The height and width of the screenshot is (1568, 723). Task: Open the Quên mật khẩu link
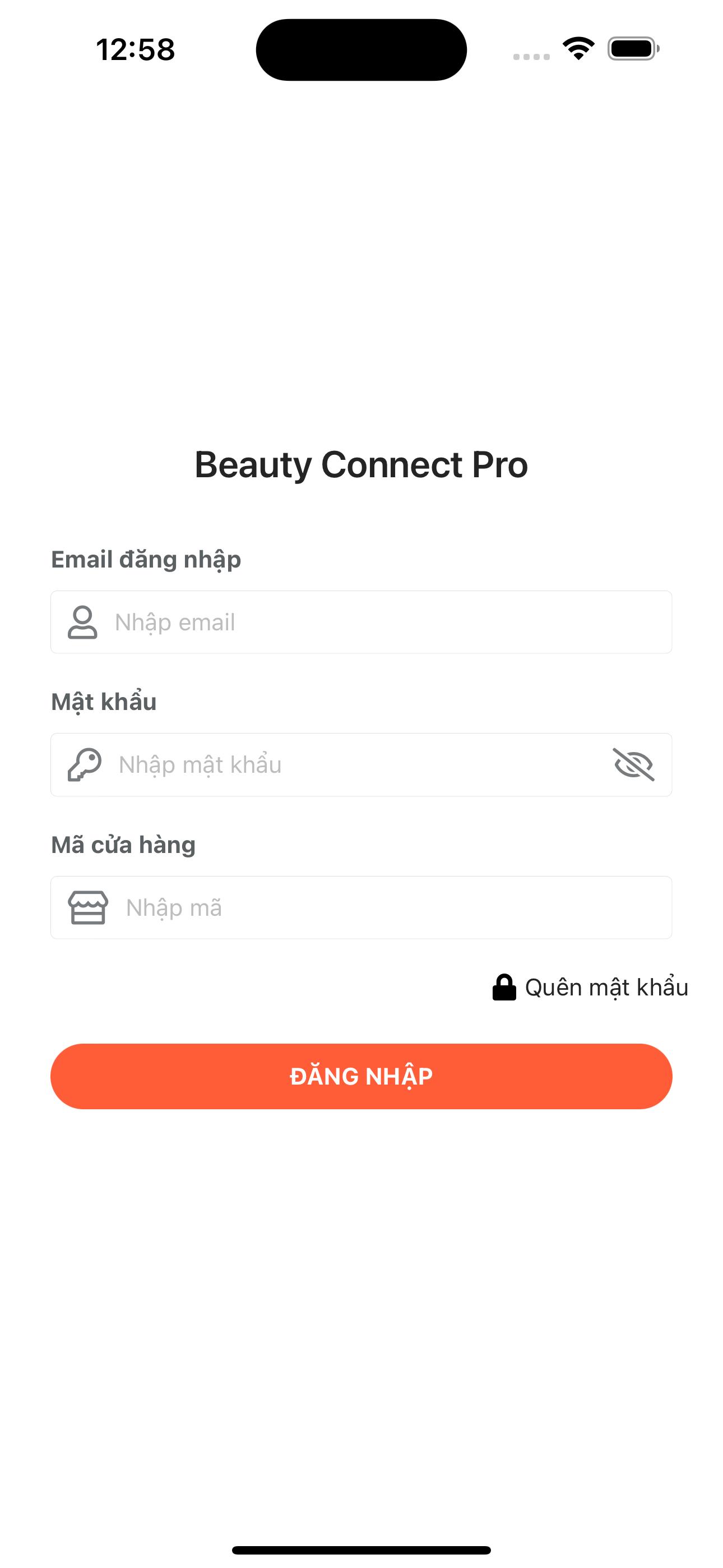pyautogui.click(x=590, y=988)
